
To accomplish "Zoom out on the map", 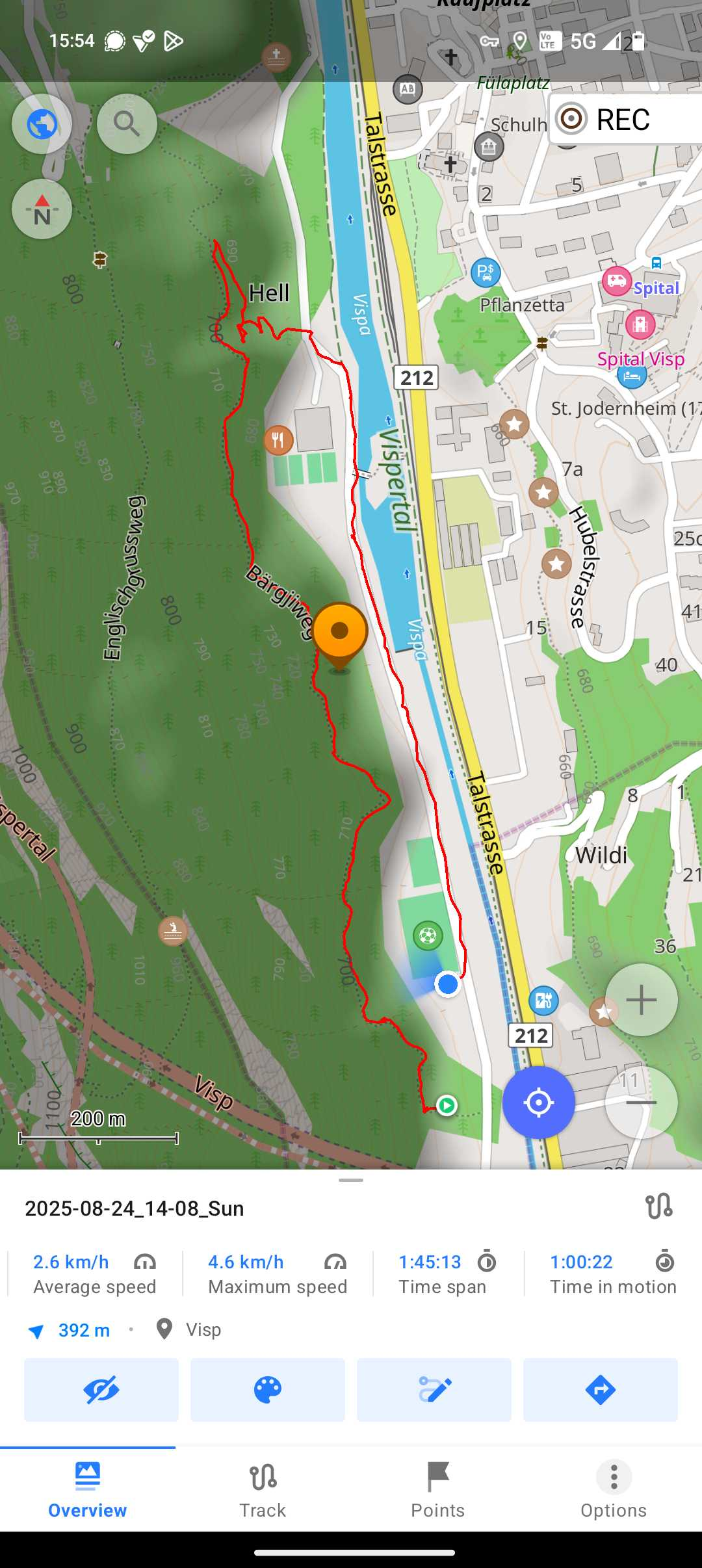I will [x=641, y=1103].
